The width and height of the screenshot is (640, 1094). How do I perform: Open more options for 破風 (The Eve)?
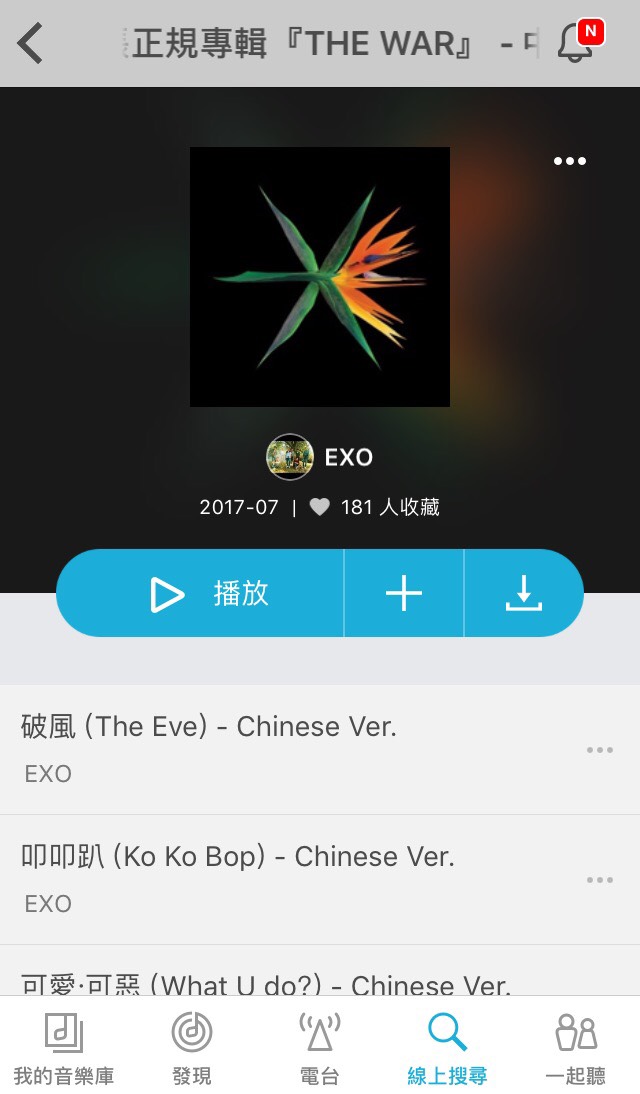pos(600,750)
